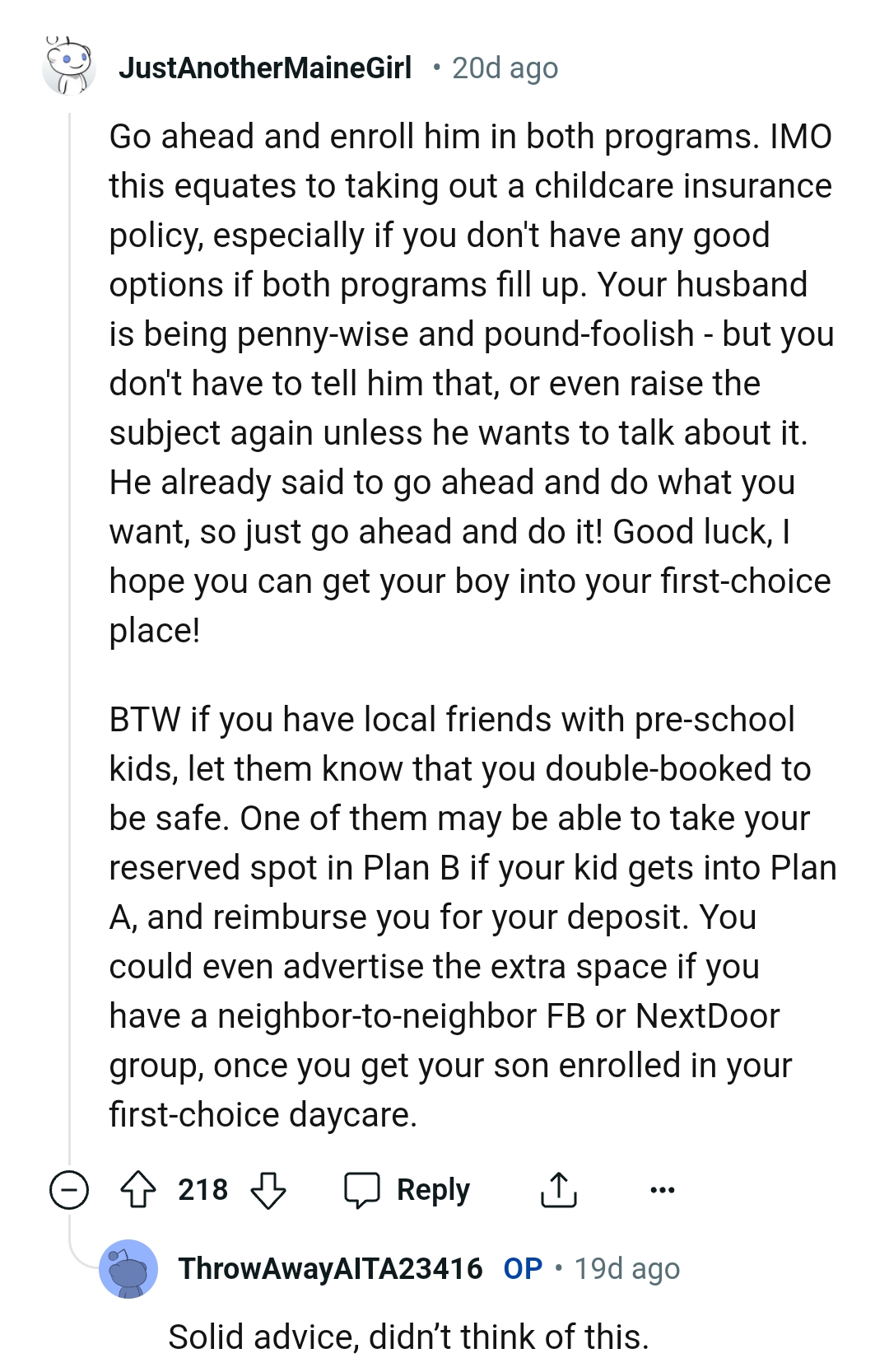
Task: Click the 20d ago timestamp
Action: [x=504, y=68]
